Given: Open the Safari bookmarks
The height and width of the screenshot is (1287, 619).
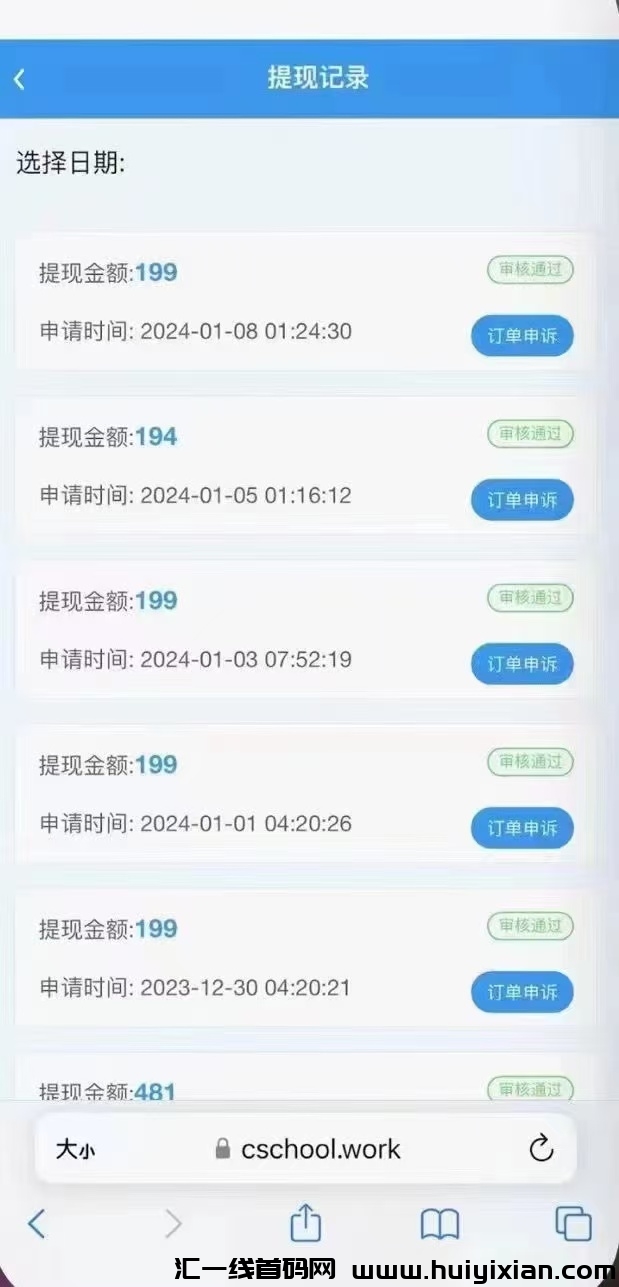Looking at the screenshot, I should 439,1223.
